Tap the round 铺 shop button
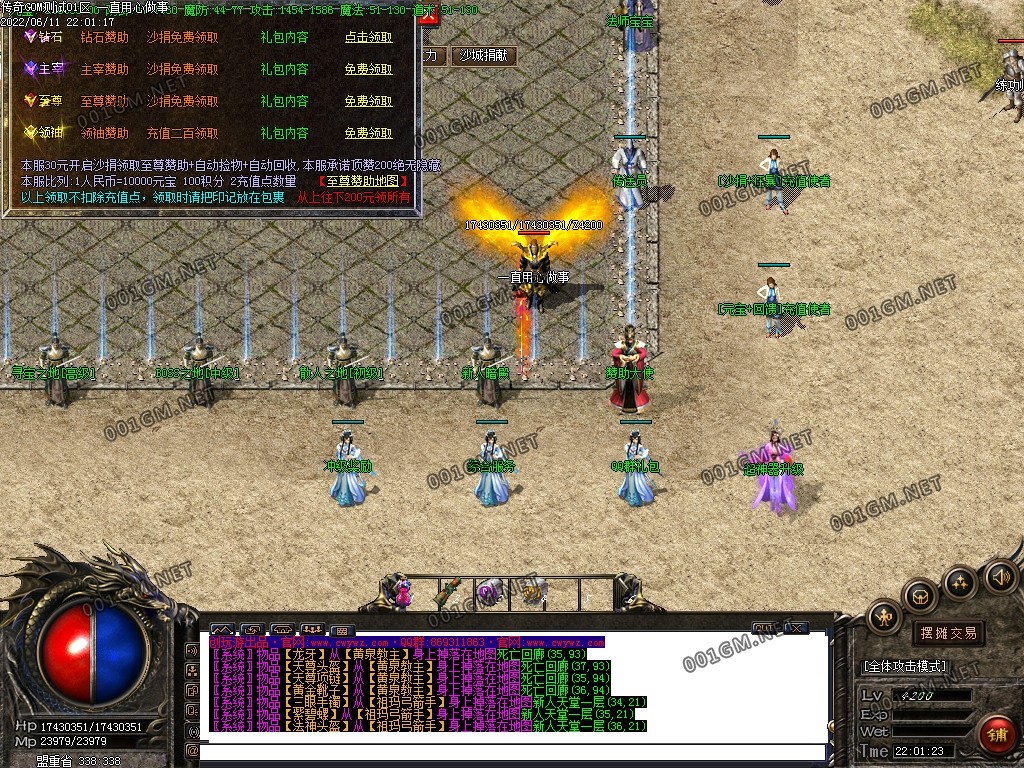Image resolution: width=1024 pixels, height=768 pixels. coord(997,734)
